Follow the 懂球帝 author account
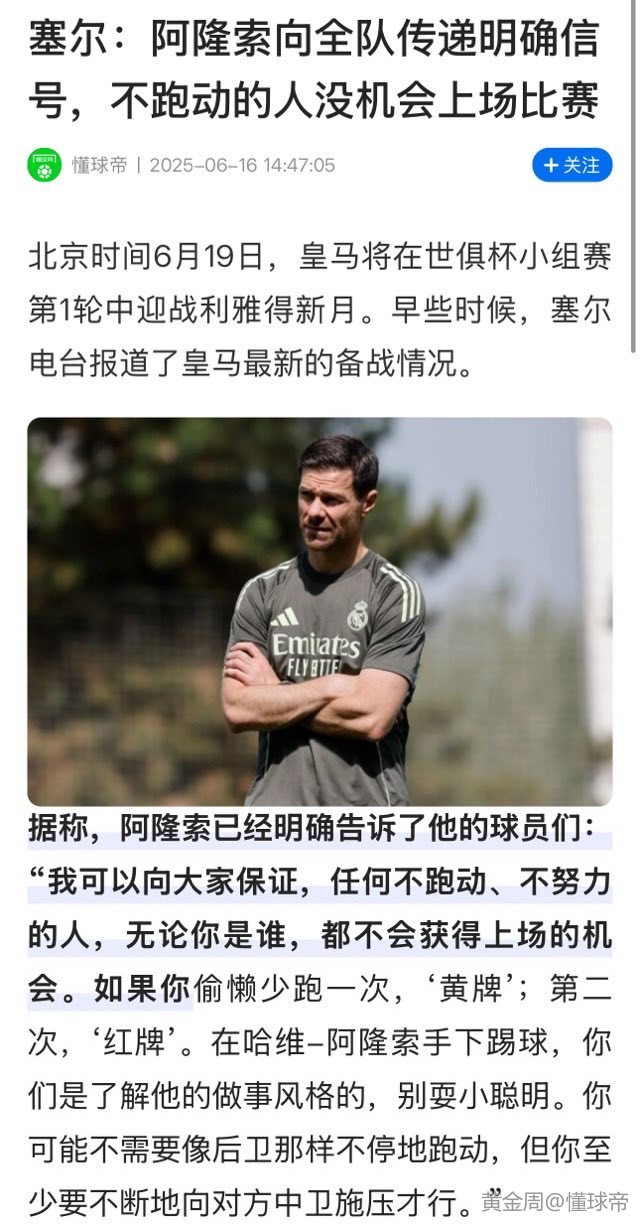640x1224 pixels. (x=571, y=165)
